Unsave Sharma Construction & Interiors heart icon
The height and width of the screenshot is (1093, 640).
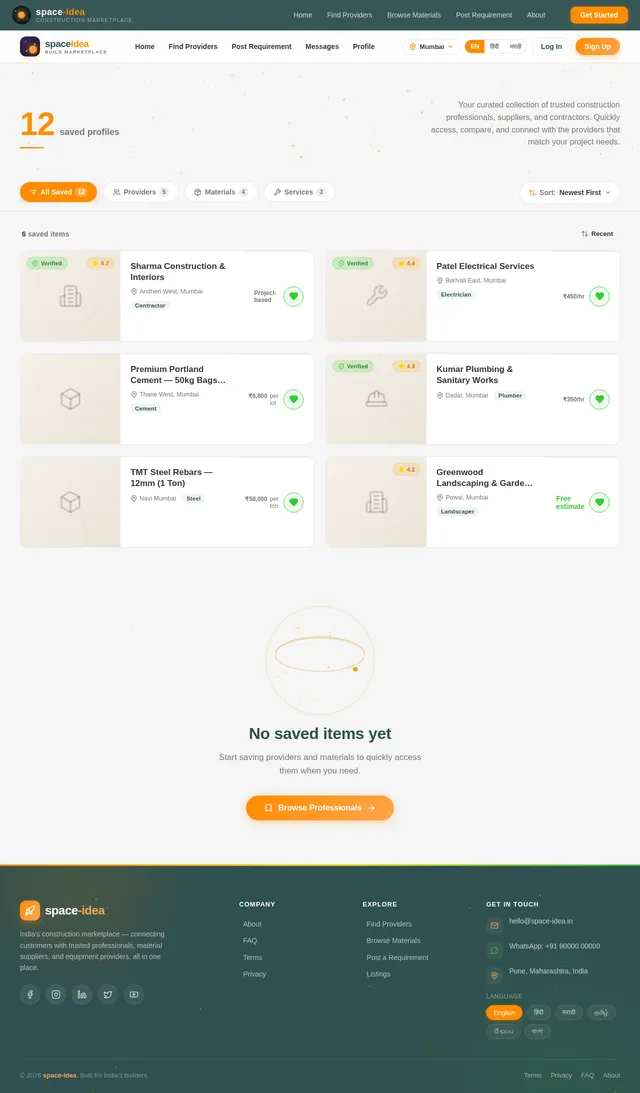pyautogui.click(x=294, y=296)
